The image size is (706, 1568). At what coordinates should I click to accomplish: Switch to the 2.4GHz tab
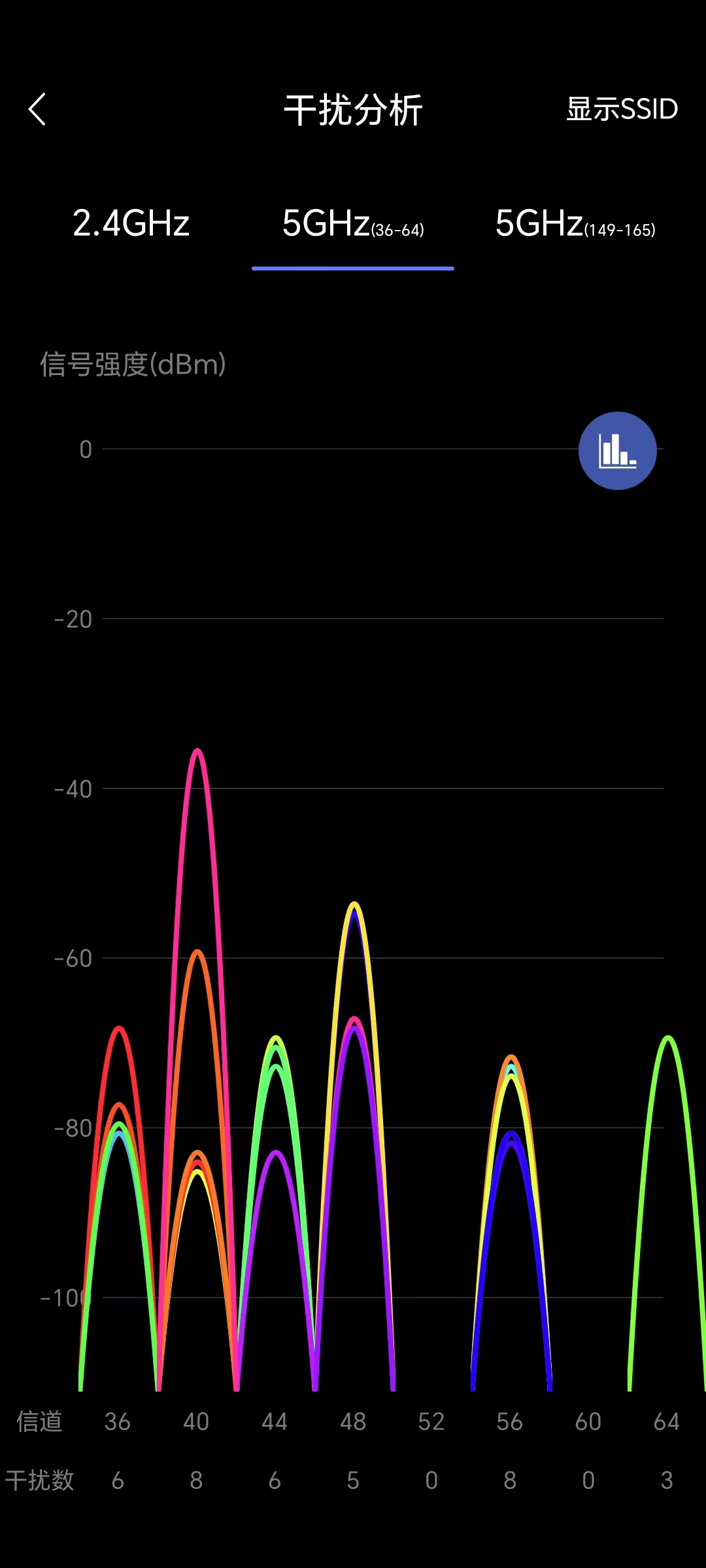pyautogui.click(x=131, y=223)
